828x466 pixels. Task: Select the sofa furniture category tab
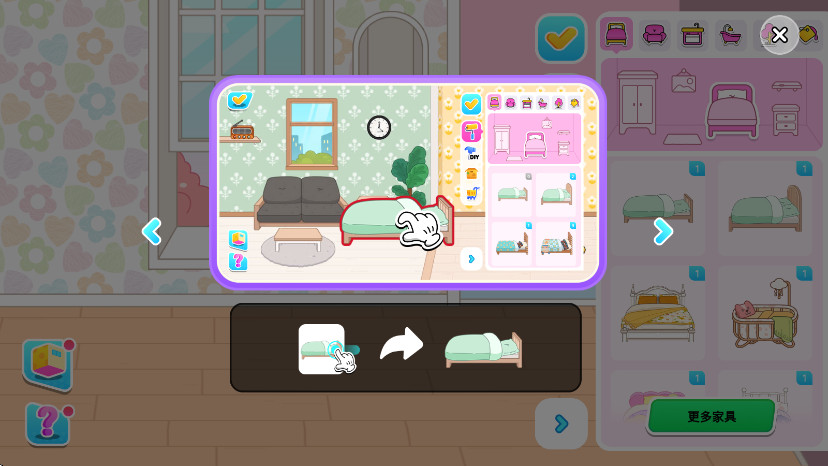[655, 35]
